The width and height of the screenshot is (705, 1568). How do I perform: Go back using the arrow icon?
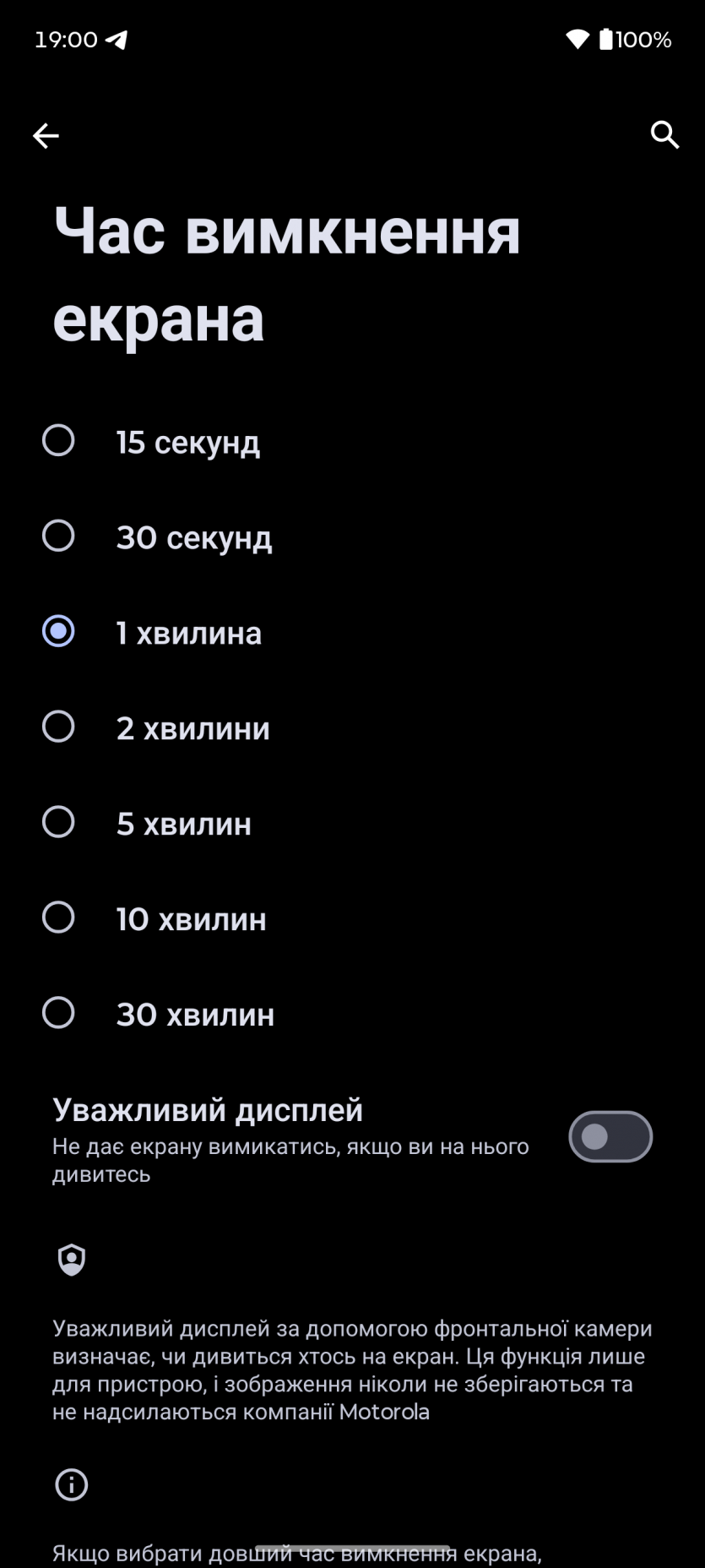46,135
